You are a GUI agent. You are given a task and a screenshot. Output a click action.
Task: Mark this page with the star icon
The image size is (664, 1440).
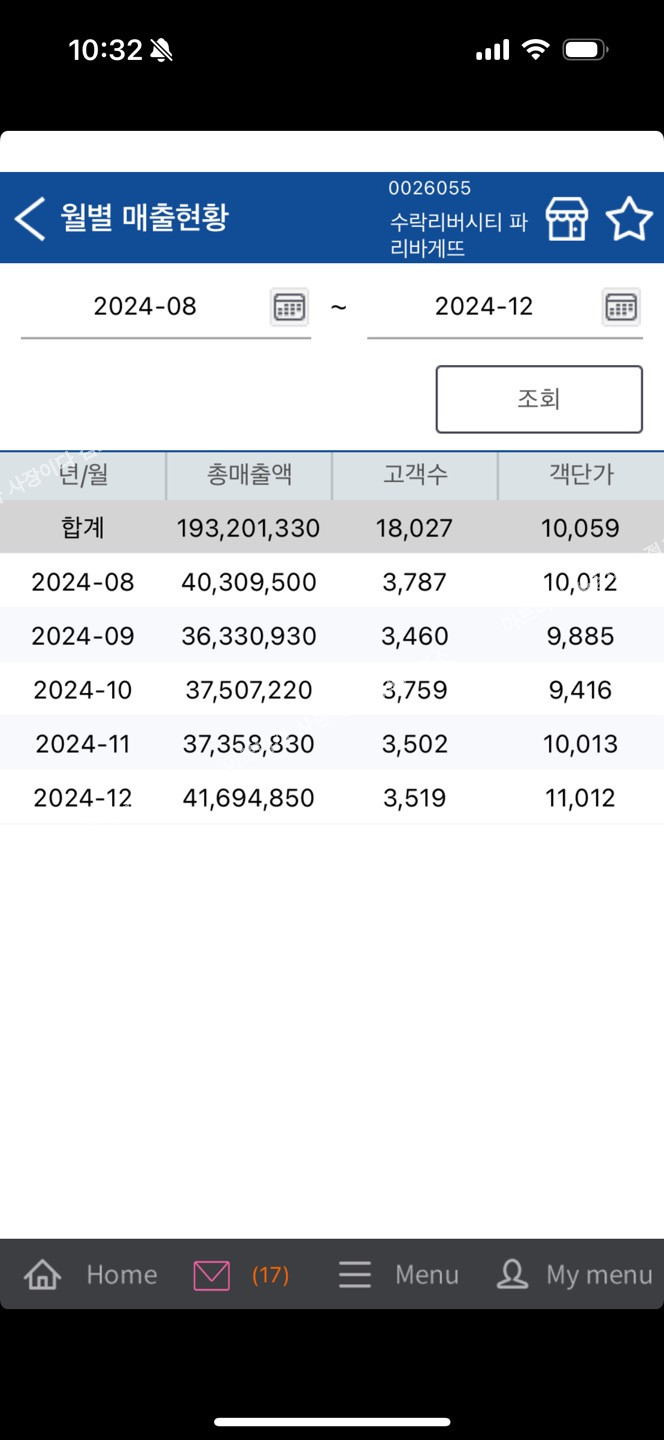click(x=629, y=219)
